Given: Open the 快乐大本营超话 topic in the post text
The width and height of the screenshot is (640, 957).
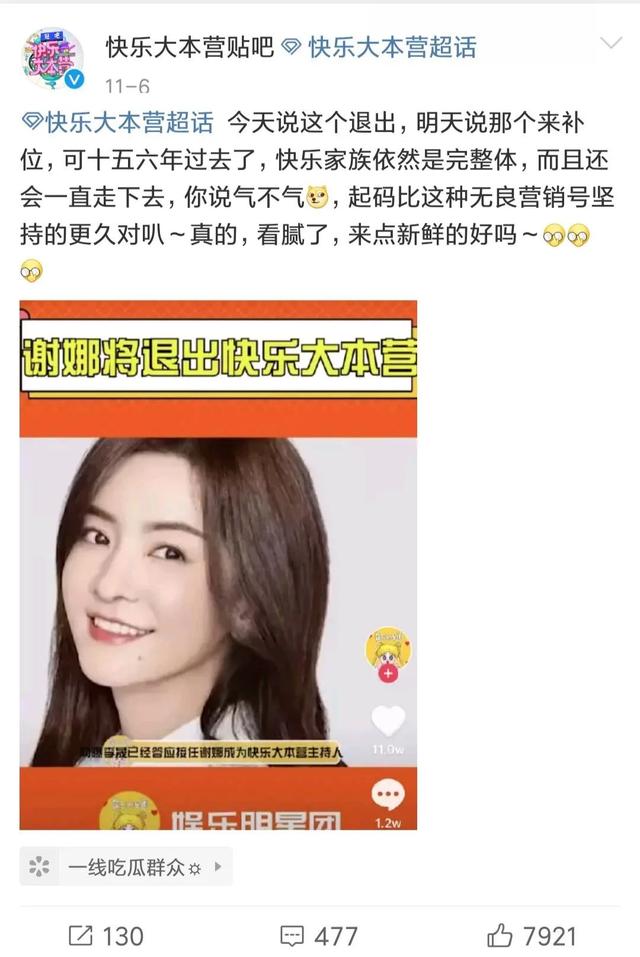Looking at the screenshot, I should pyautogui.click(x=117, y=123).
